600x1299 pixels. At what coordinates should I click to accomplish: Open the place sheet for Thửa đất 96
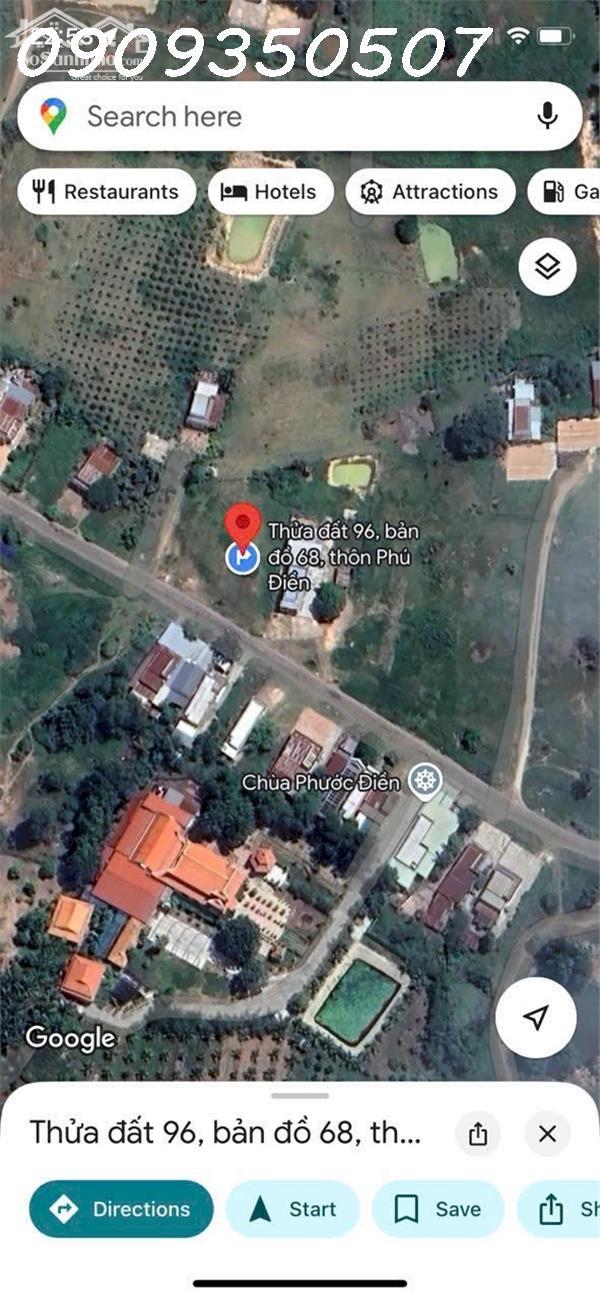click(x=225, y=1133)
